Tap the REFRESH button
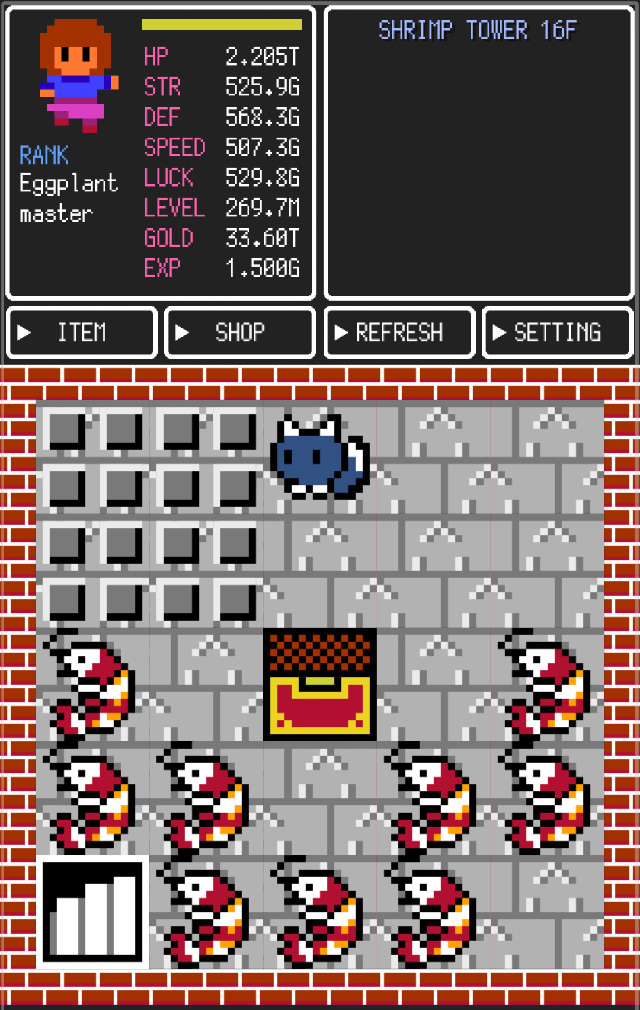640x1010 pixels. 399,333
